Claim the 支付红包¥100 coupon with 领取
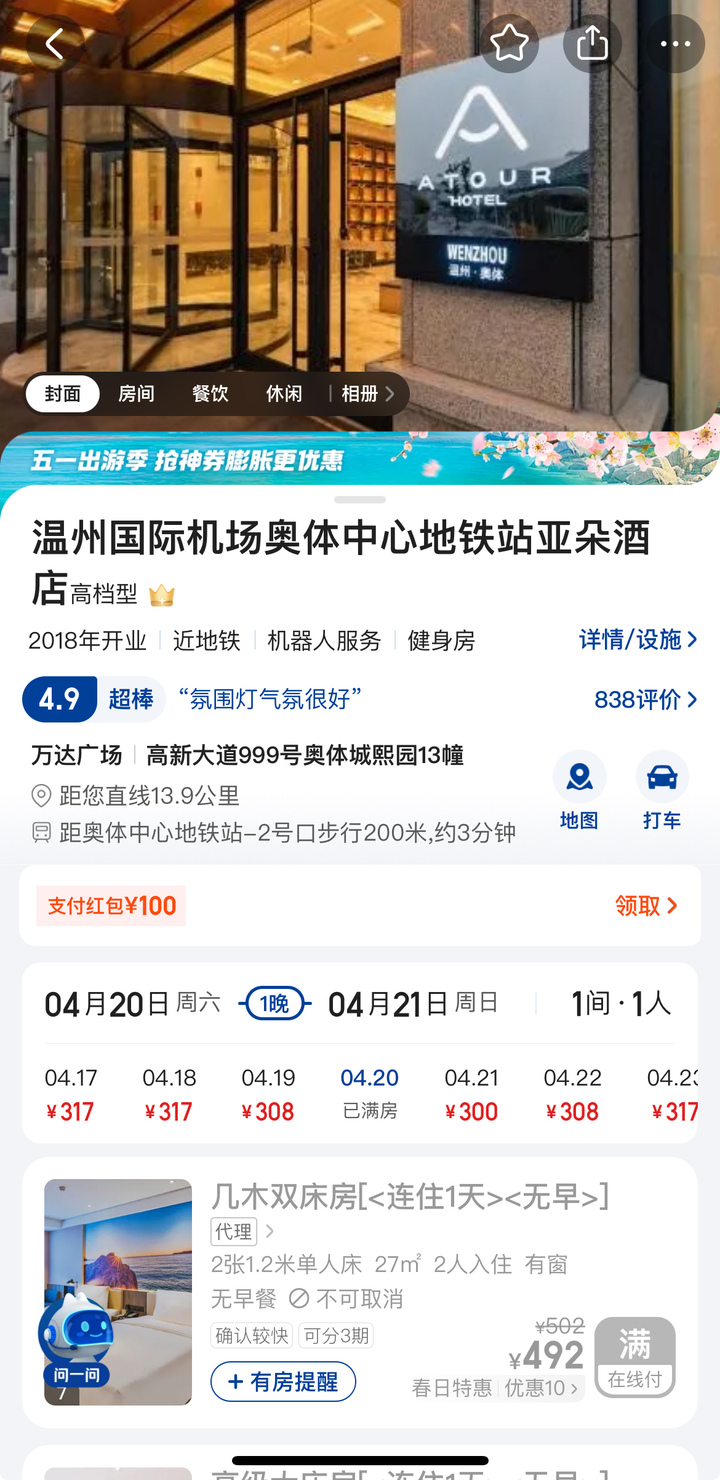This screenshot has width=720, height=1480. pyautogui.click(x=646, y=906)
